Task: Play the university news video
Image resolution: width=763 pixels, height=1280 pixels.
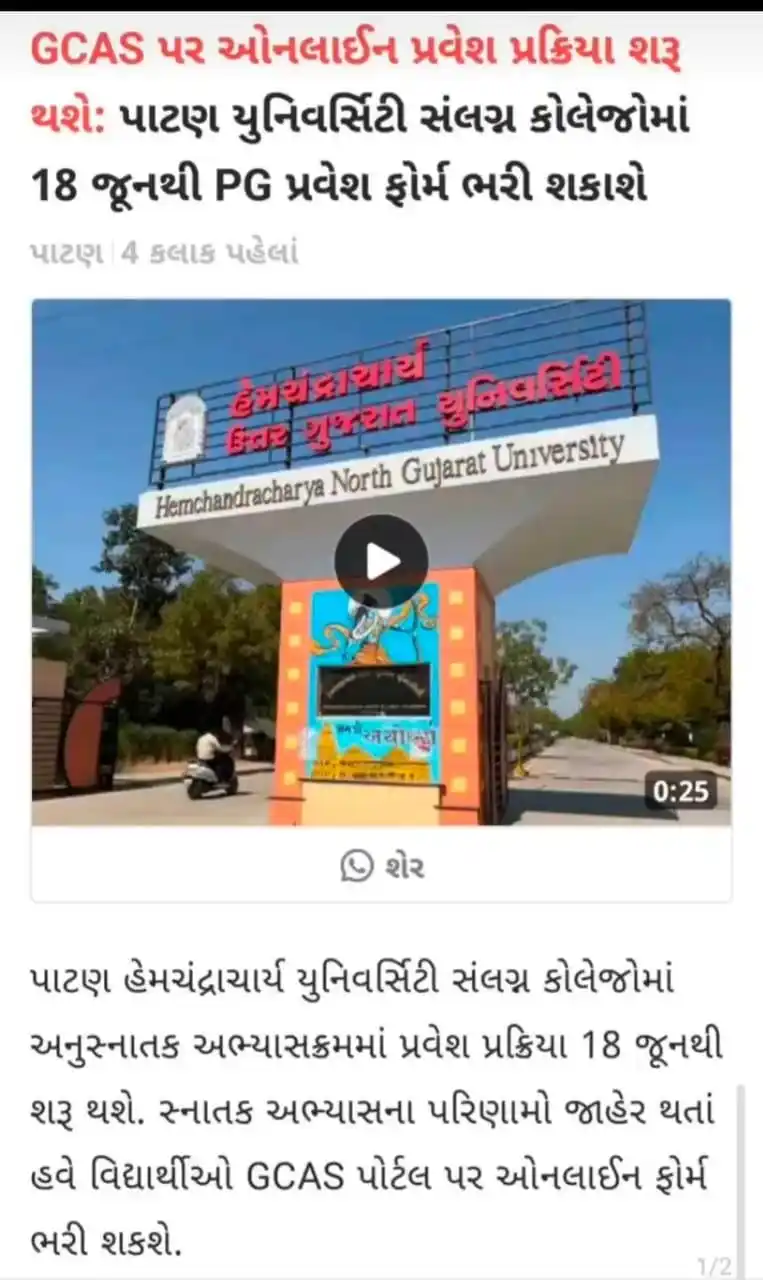Action: click(x=381, y=562)
